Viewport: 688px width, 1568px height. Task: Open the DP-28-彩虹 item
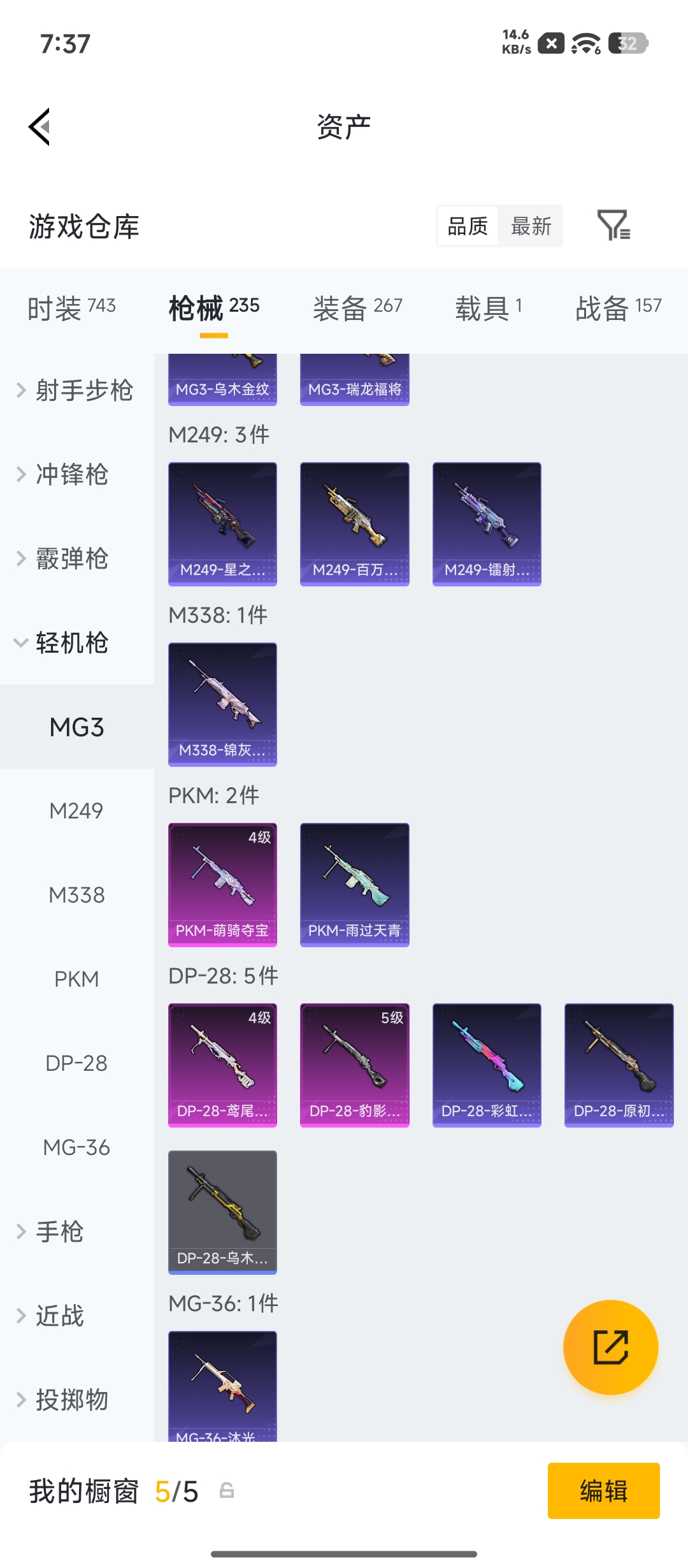(487, 1065)
